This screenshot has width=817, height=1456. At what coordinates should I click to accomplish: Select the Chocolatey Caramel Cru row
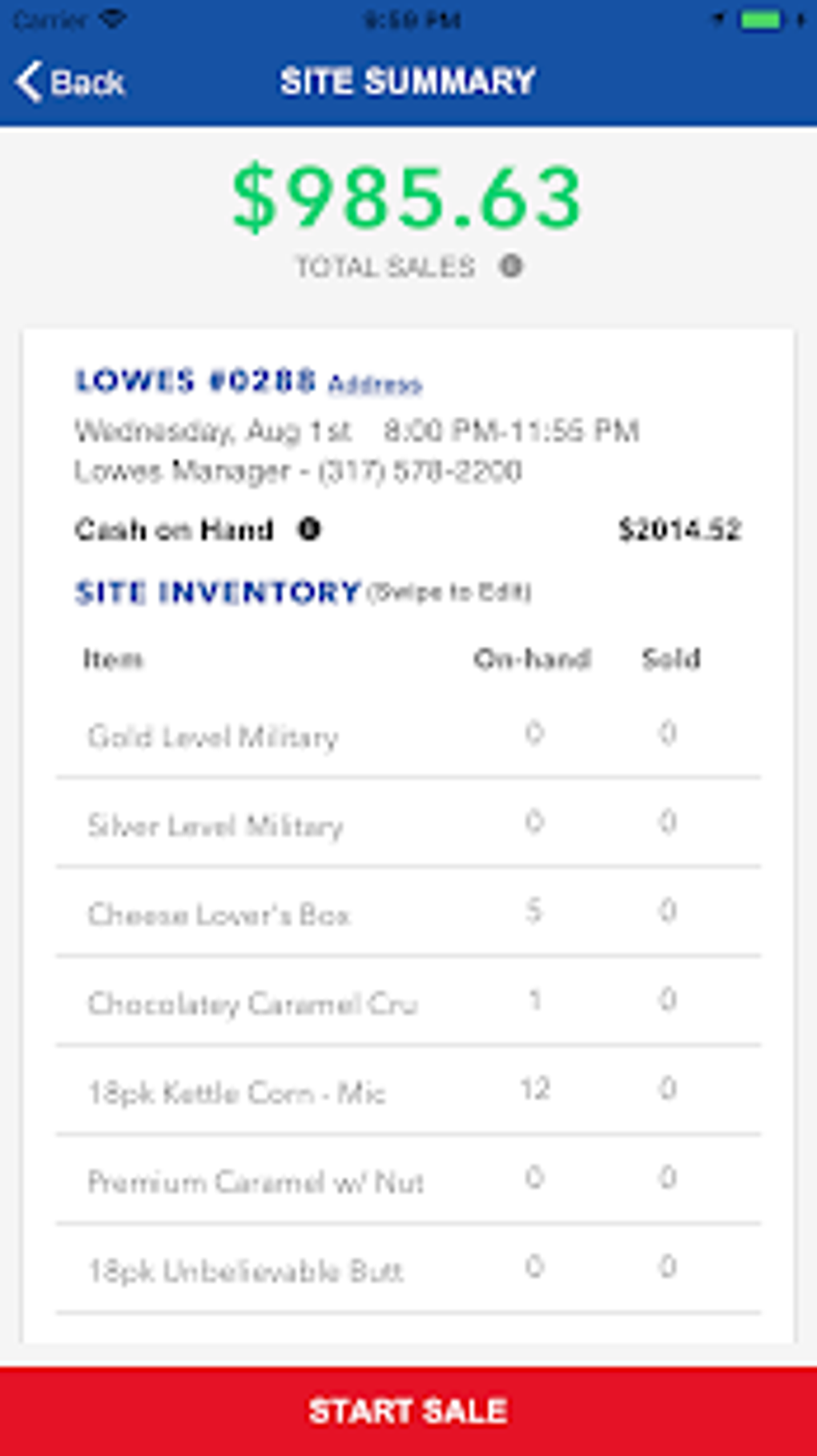(x=408, y=1001)
